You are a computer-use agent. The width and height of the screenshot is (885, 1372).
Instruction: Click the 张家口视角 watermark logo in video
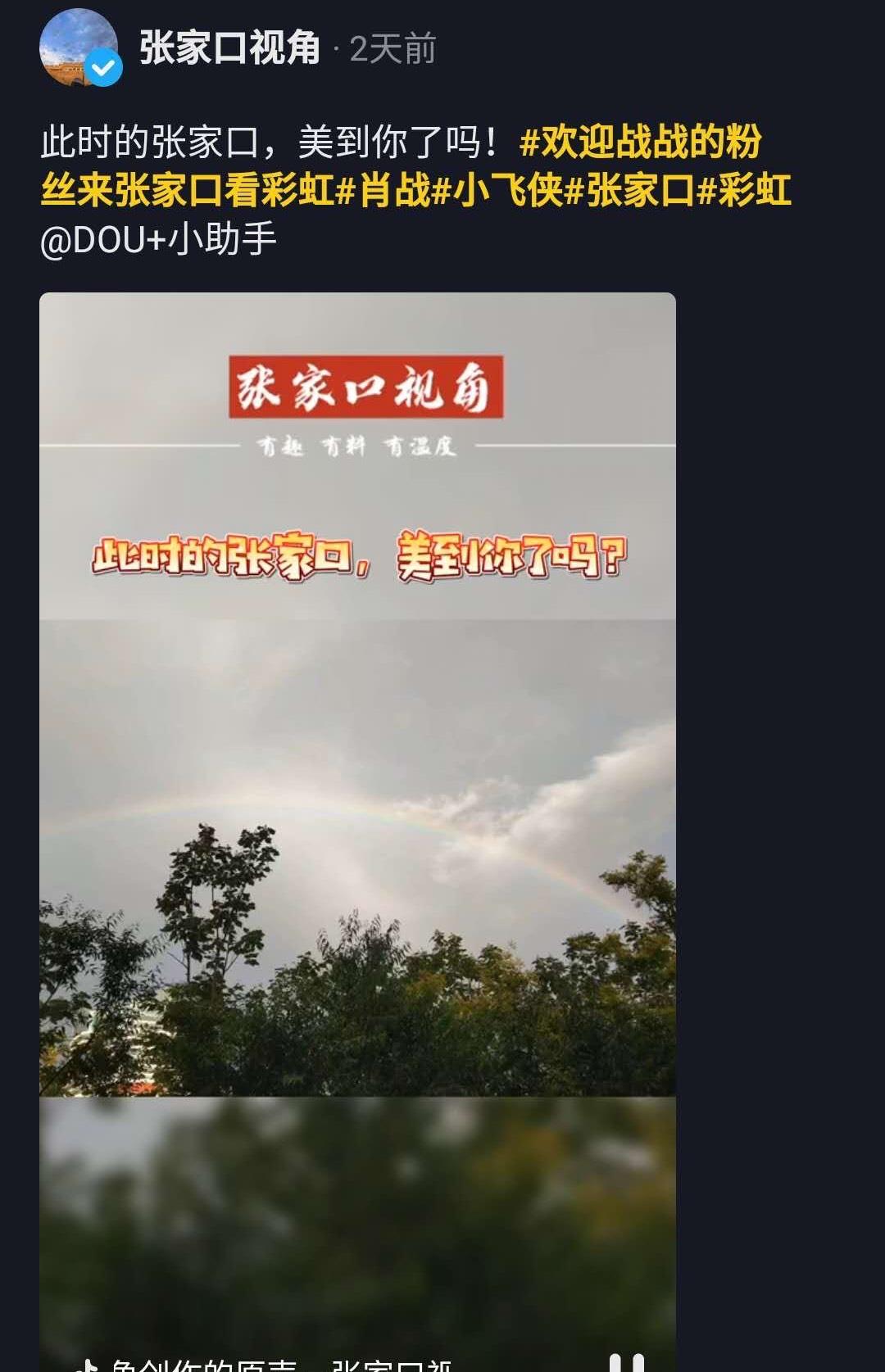(x=367, y=386)
